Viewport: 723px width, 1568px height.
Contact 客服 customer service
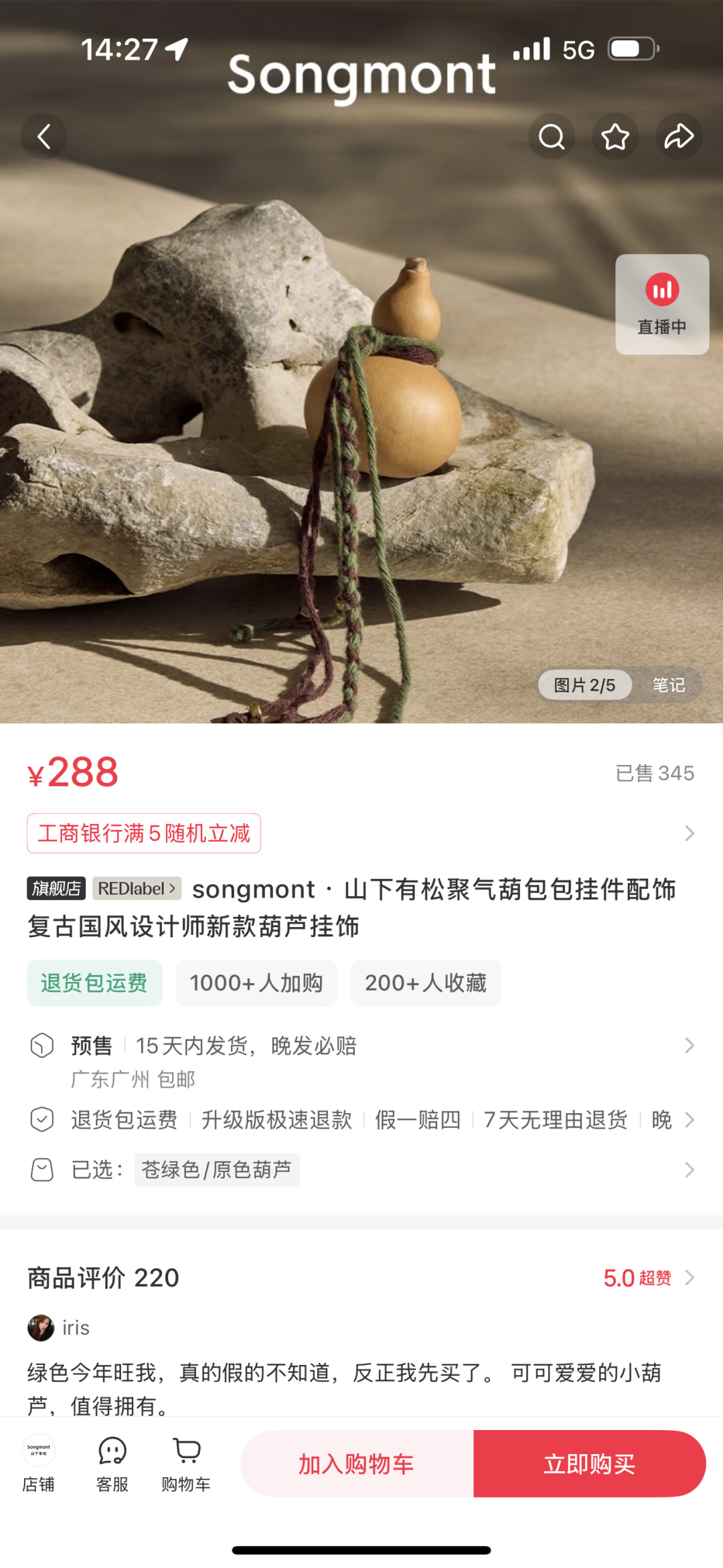point(112,1464)
